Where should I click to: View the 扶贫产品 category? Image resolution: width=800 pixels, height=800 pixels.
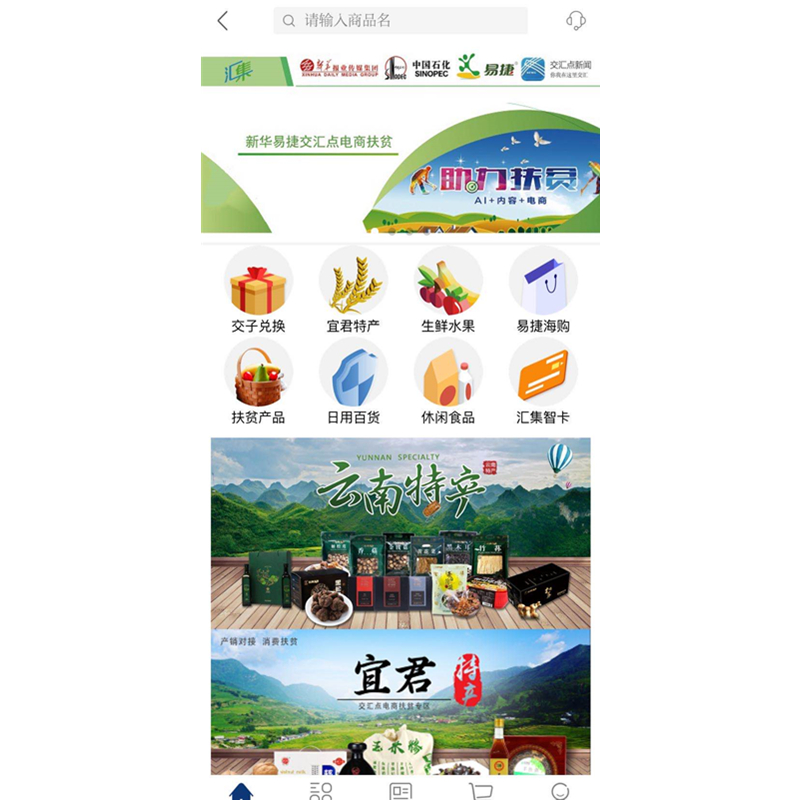pyautogui.click(x=258, y=381)
